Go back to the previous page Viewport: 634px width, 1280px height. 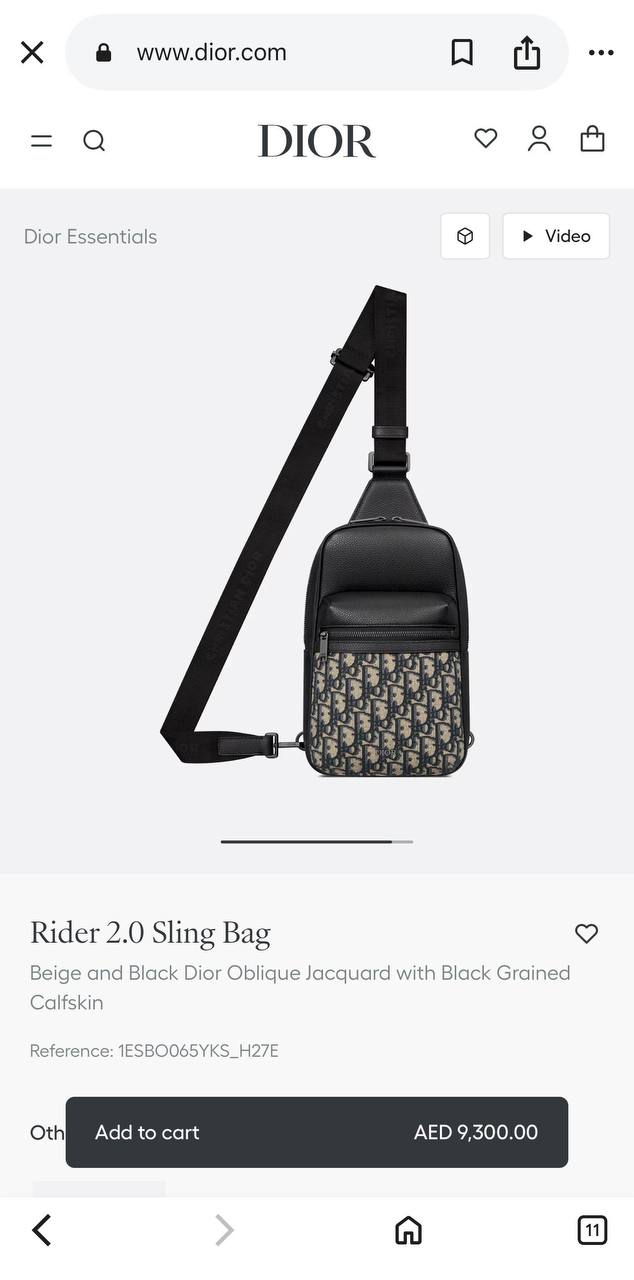coord(42,1230)
